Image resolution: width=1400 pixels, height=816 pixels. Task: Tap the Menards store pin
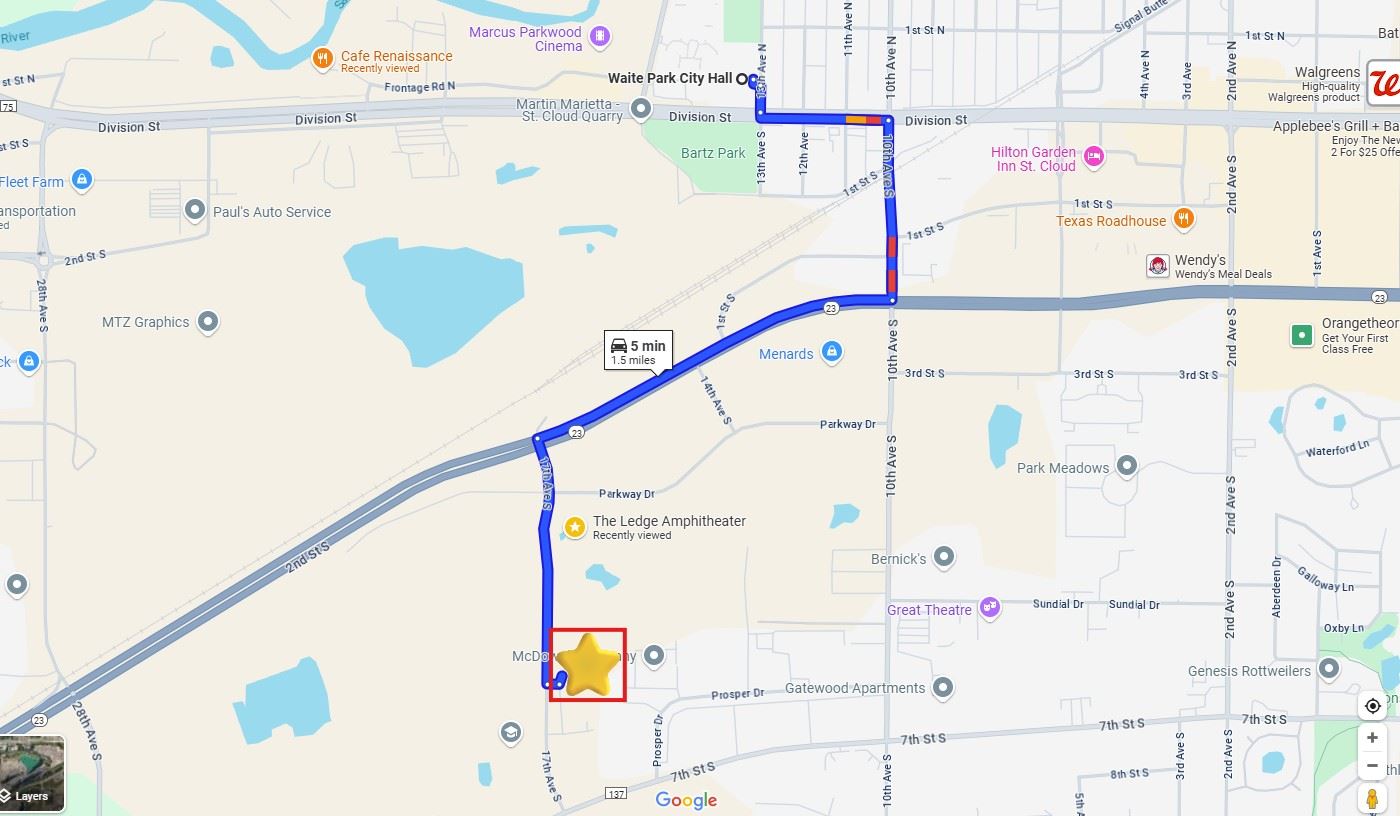[831, 352]
